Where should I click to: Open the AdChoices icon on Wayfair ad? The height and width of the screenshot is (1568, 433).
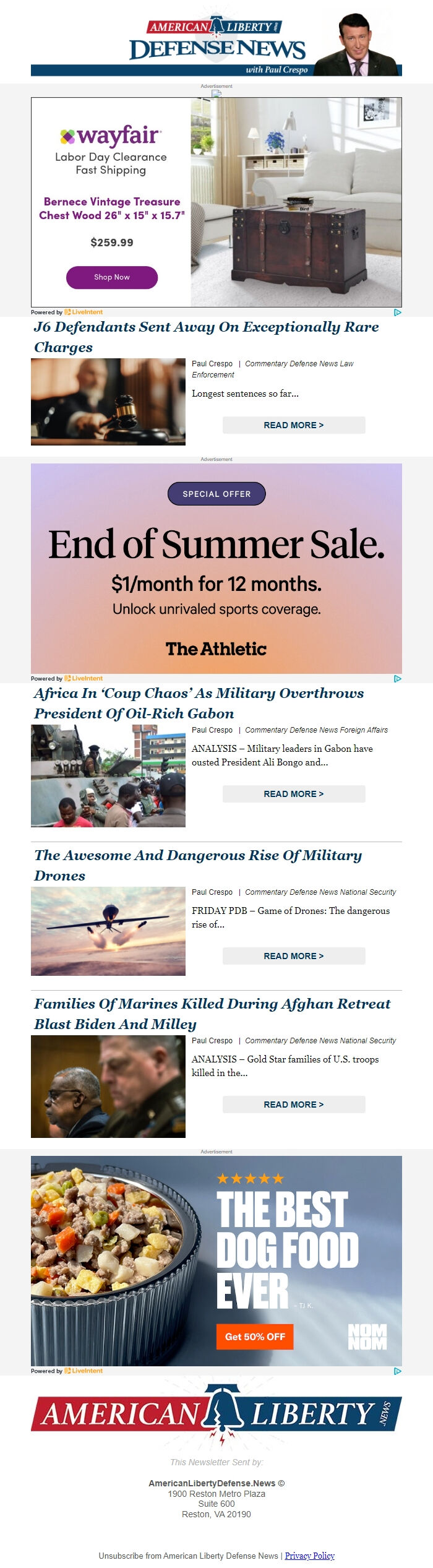pyautogui.click(x=398, y=312)
